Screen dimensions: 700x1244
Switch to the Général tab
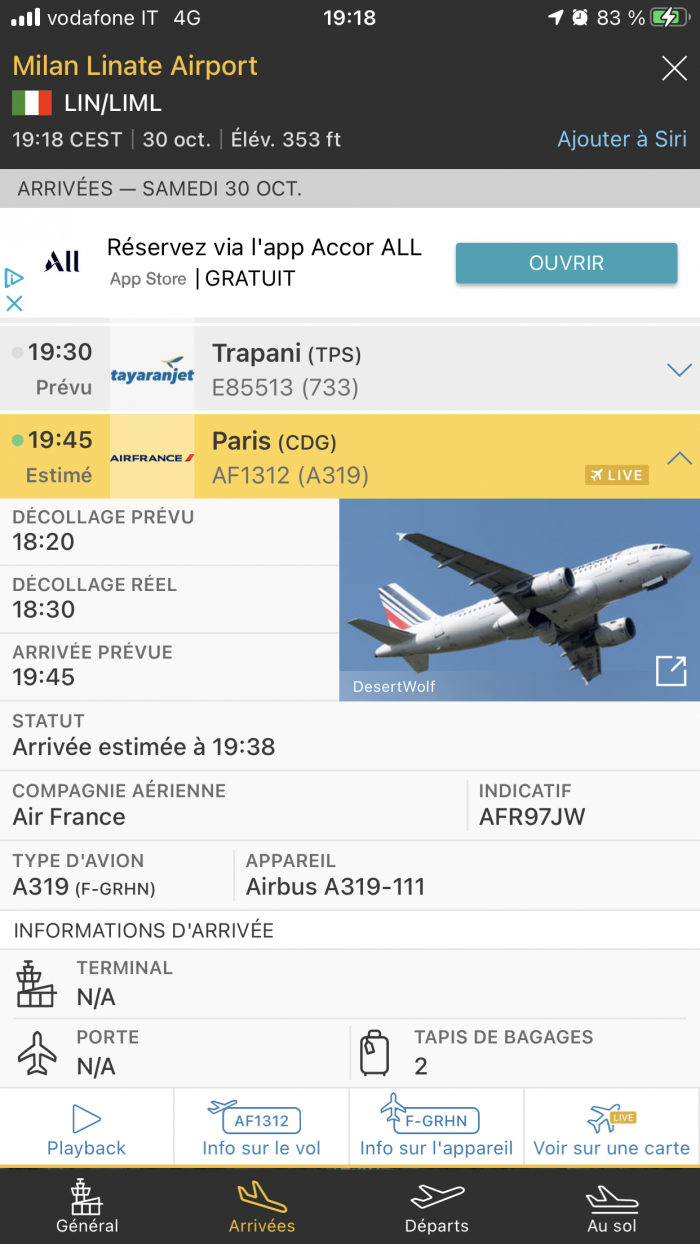87,1206
